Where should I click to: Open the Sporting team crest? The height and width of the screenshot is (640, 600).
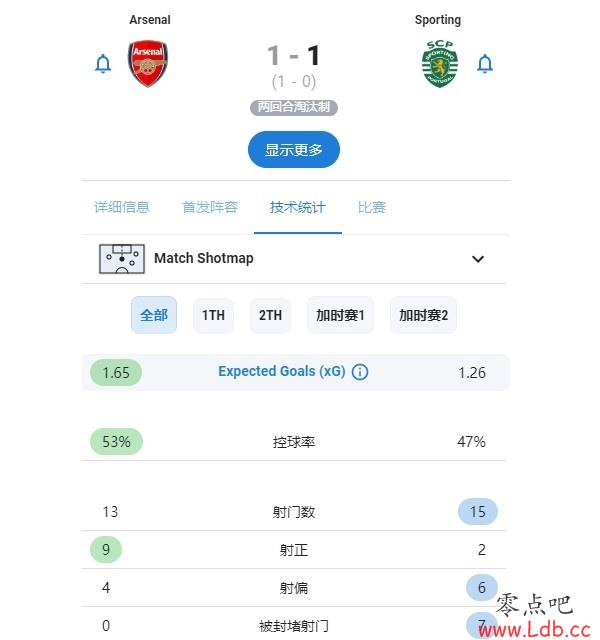pos(438,64)
